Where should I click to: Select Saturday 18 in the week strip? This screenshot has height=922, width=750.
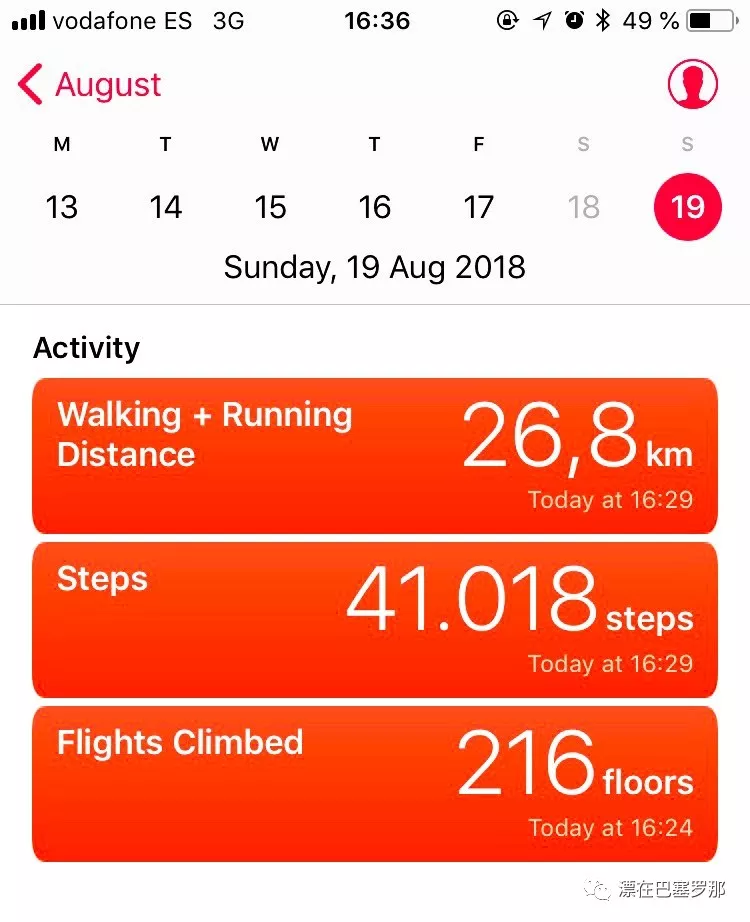click(x=583, y=207)
